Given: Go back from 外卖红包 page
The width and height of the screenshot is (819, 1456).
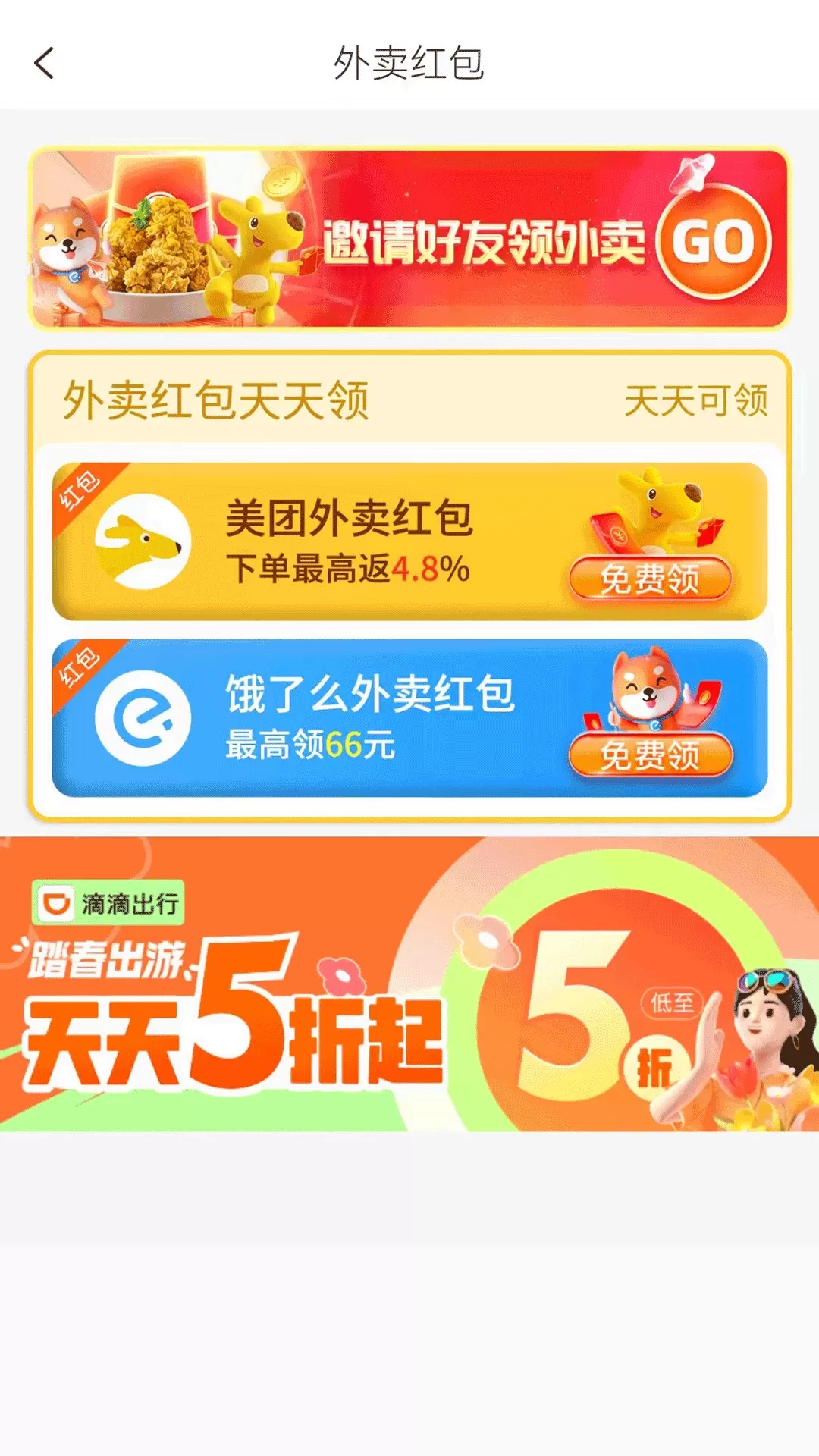Looking at the screenshot, I should point(45,63).
